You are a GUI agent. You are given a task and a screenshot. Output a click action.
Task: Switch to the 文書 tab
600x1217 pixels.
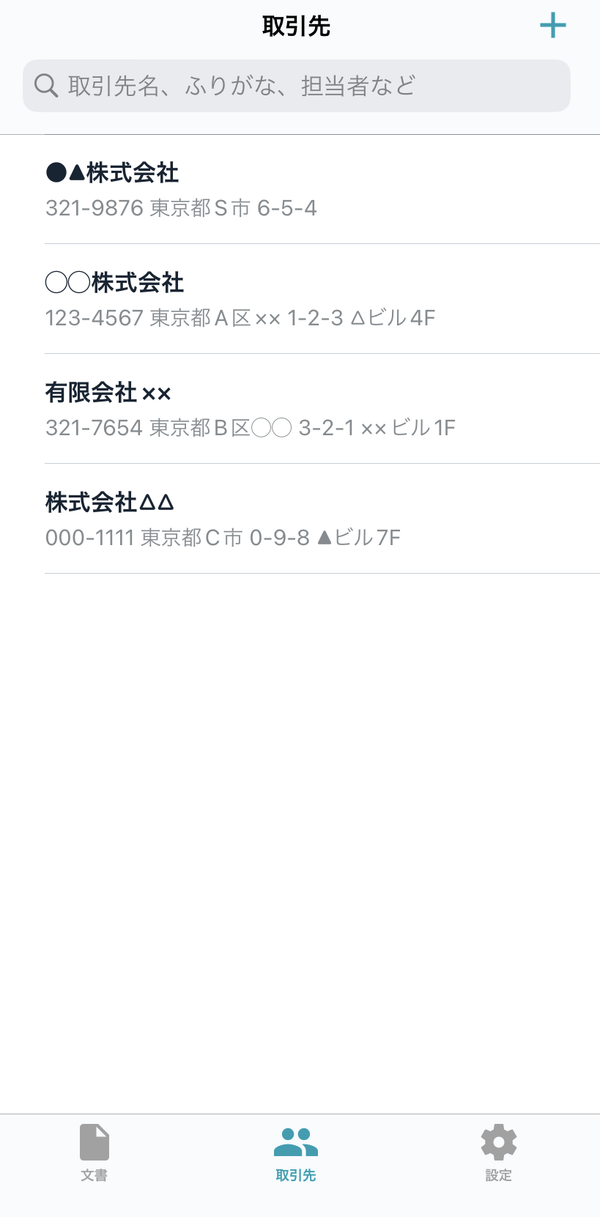[x=94, y=1153]
